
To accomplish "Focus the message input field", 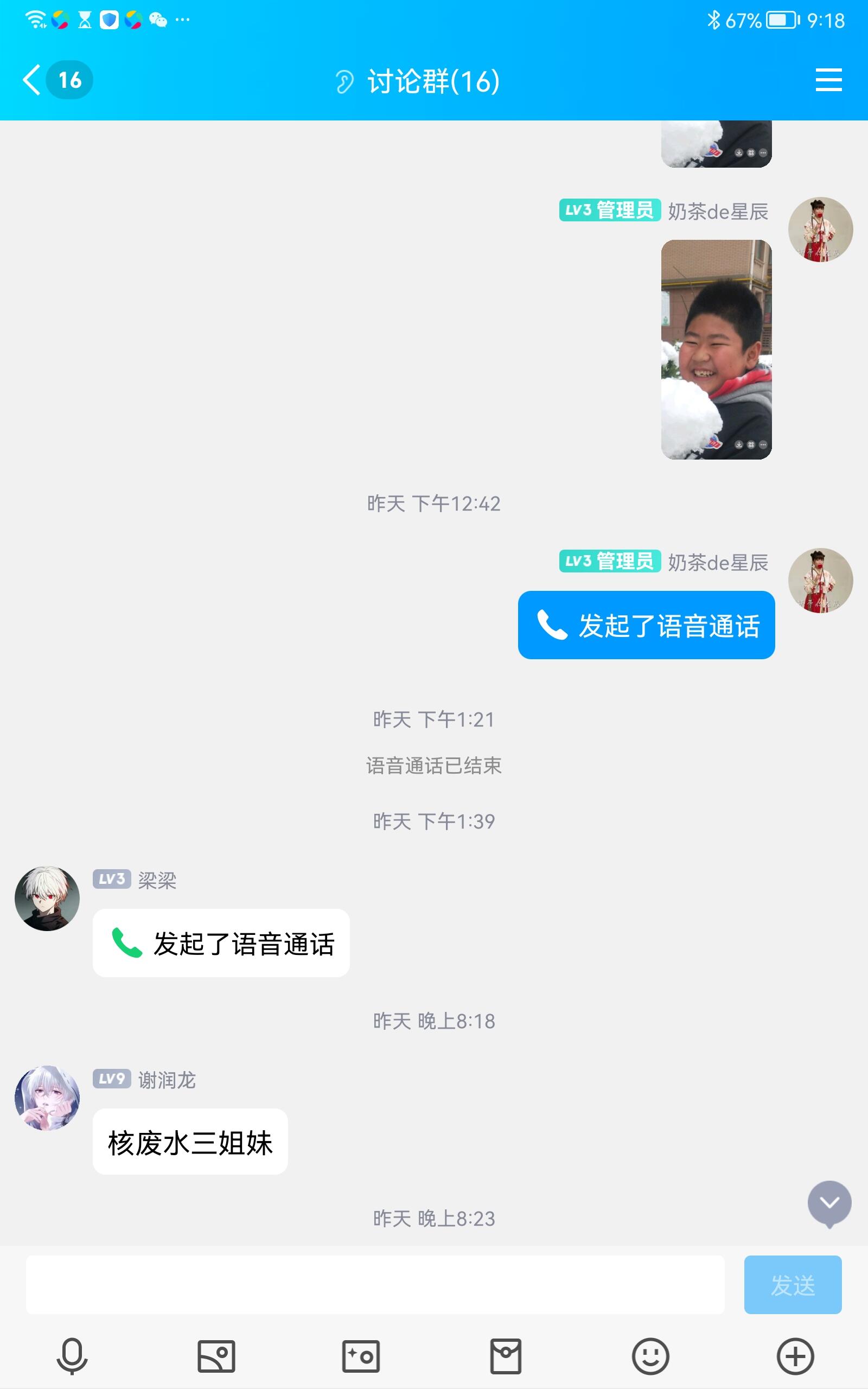I will (375, 1284).
